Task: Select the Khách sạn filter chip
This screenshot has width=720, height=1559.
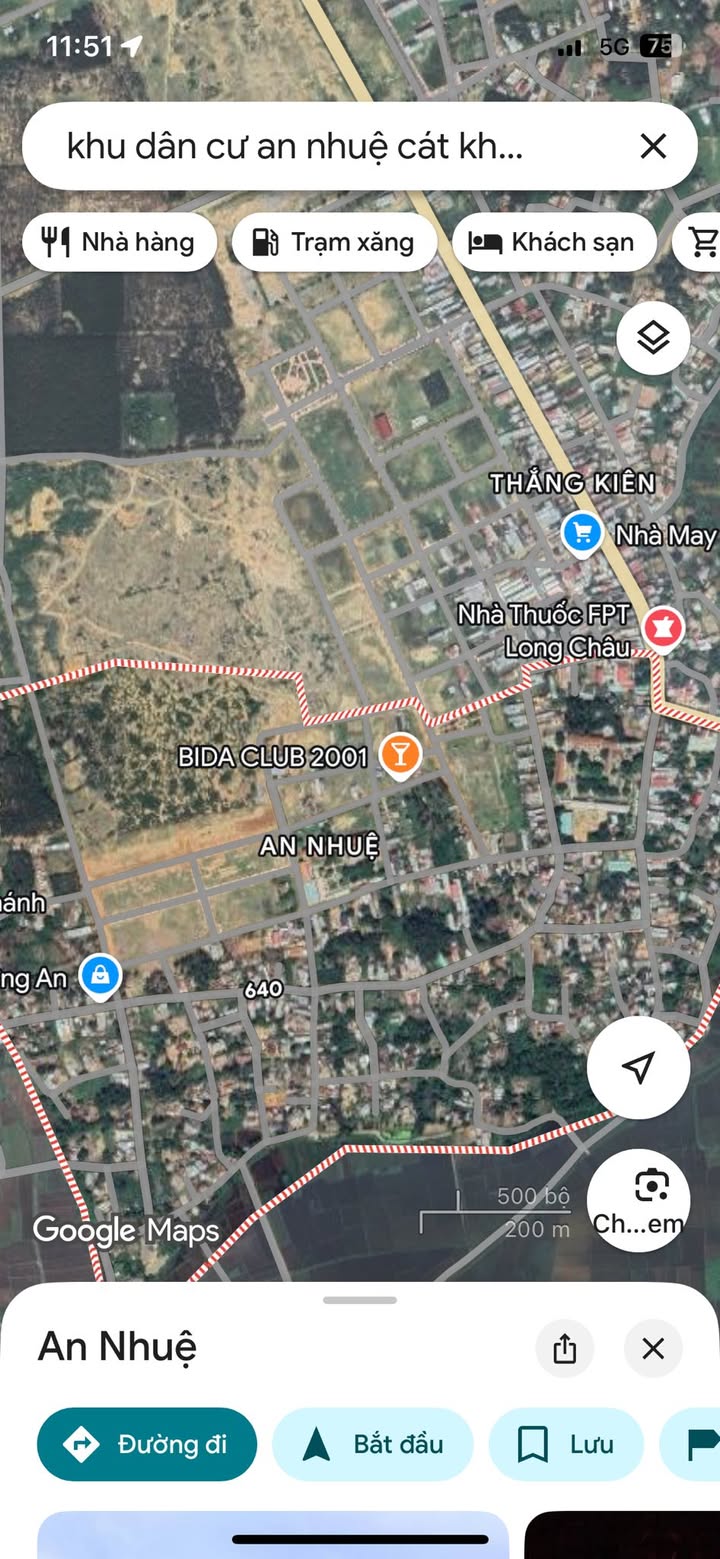Action: (554, 242)
